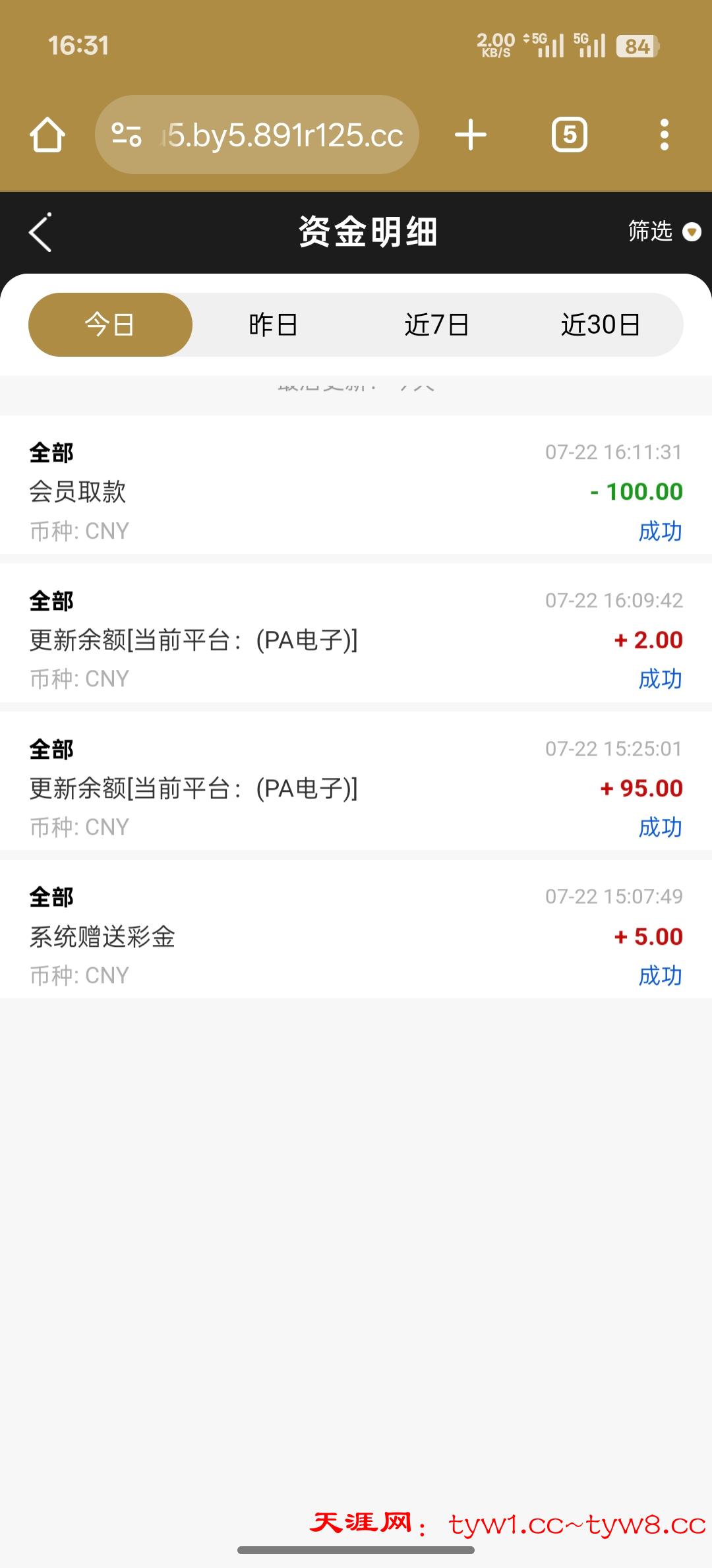This screenshot has height=1568, width=712.
Task: Open the +2.00 更新余额 record
Action: tap(356, 639)
